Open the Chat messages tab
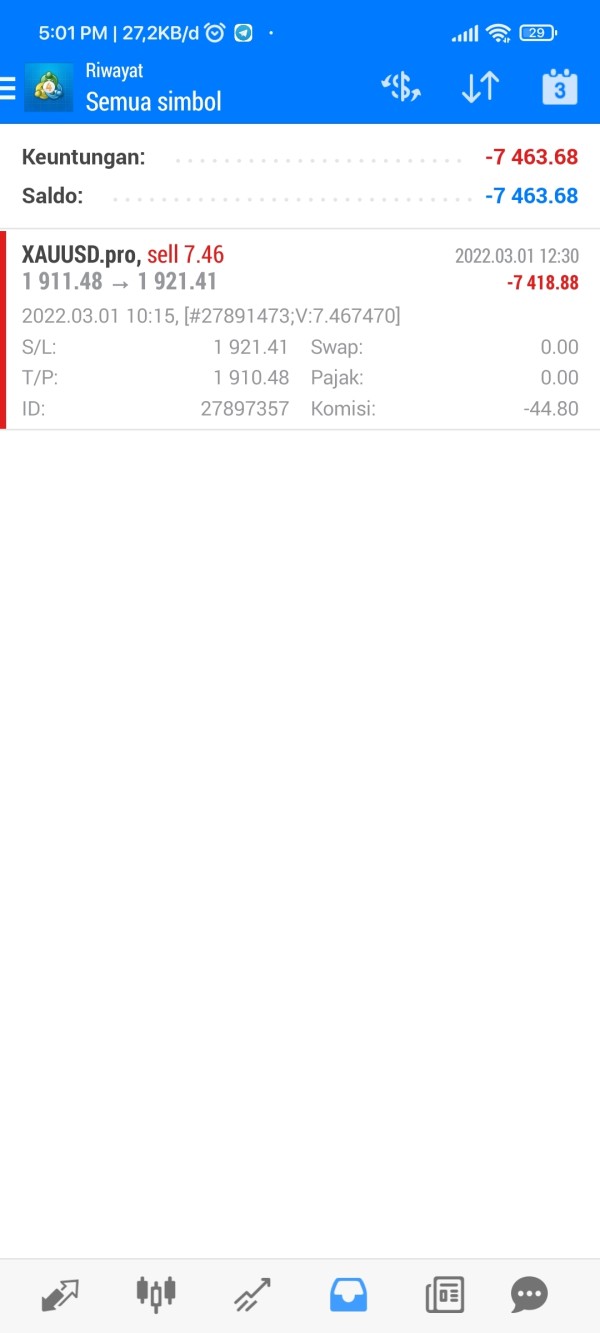This screenshot has width=600, height=1333. [529, 1295]
